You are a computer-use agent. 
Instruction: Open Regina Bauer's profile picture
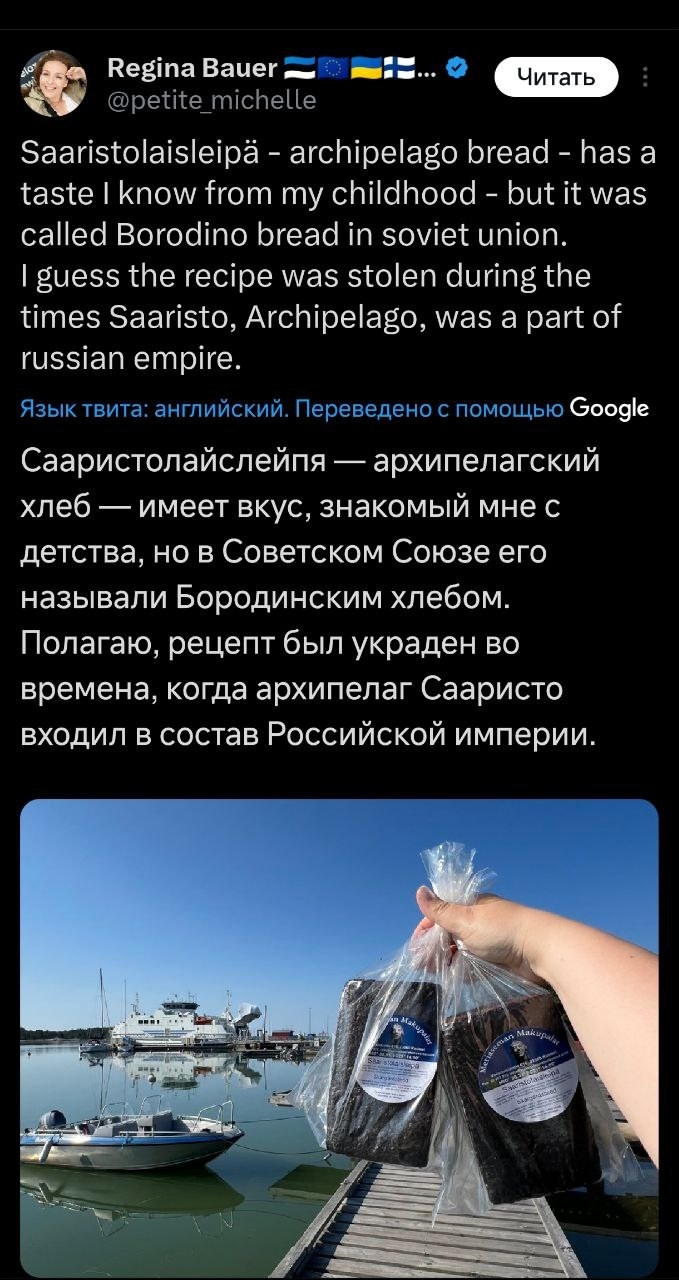point(53,83)
